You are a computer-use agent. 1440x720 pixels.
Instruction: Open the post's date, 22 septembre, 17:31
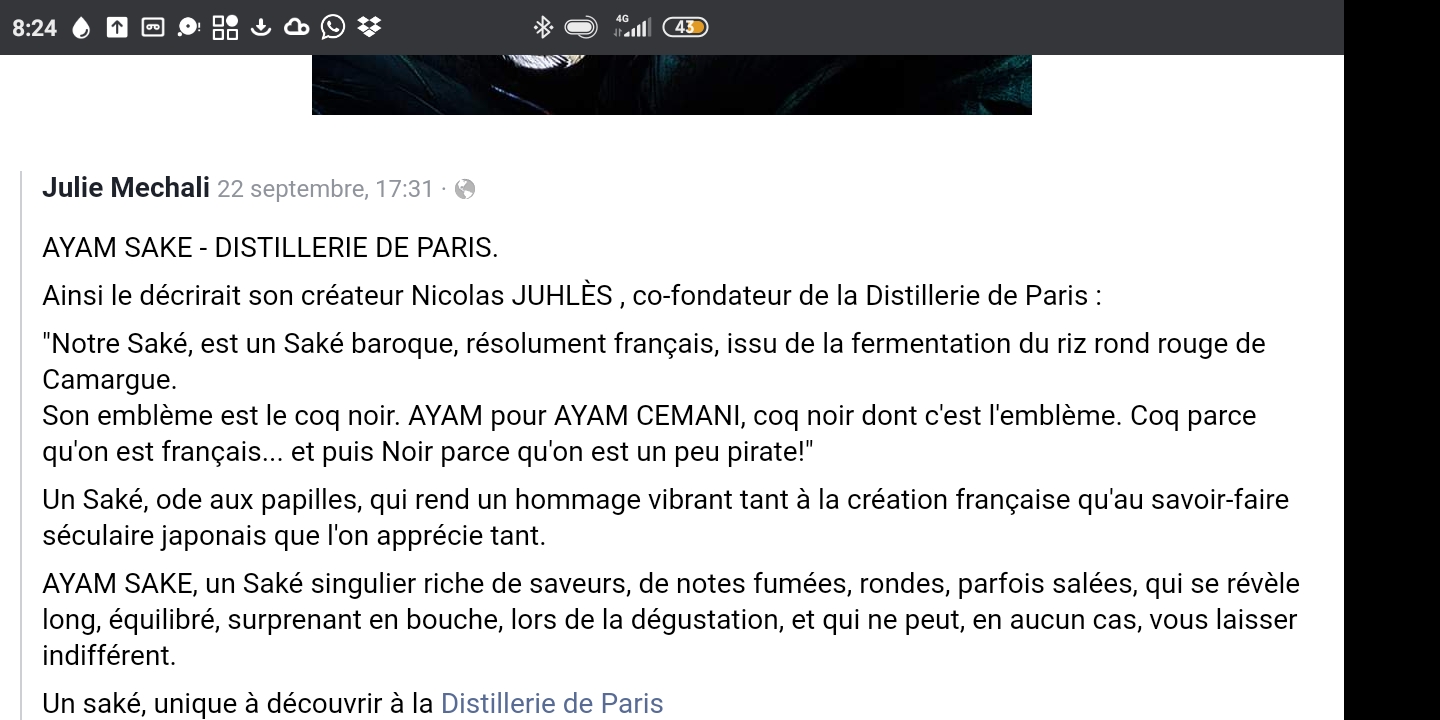pos(325,189)
